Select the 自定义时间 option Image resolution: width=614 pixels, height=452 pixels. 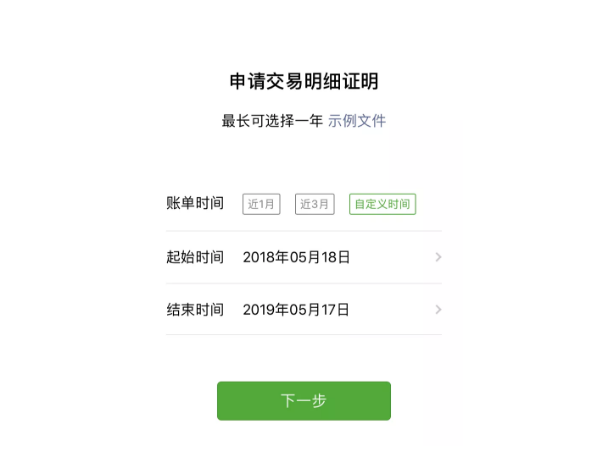click(x=382, y=204)
